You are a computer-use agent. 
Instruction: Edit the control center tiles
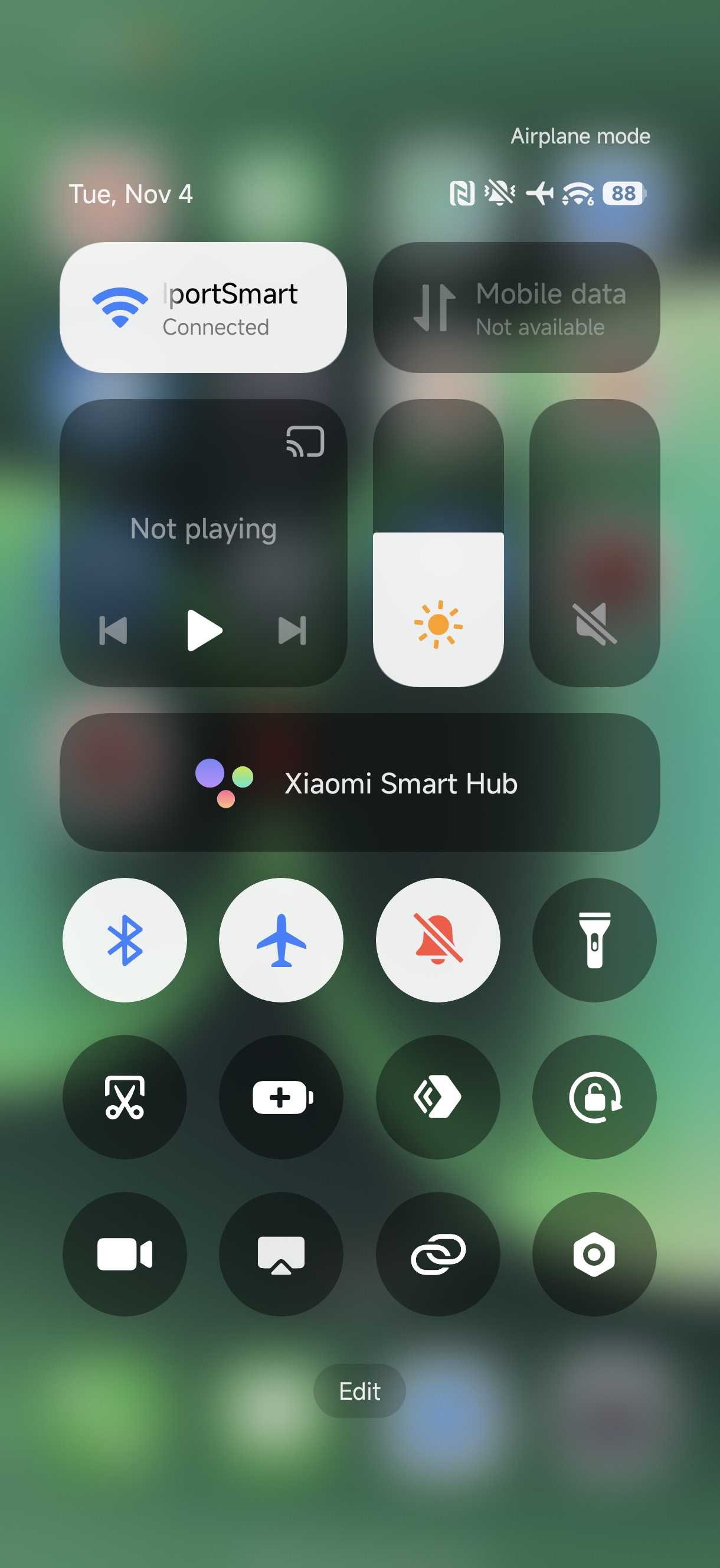(x=359, y=1391)
